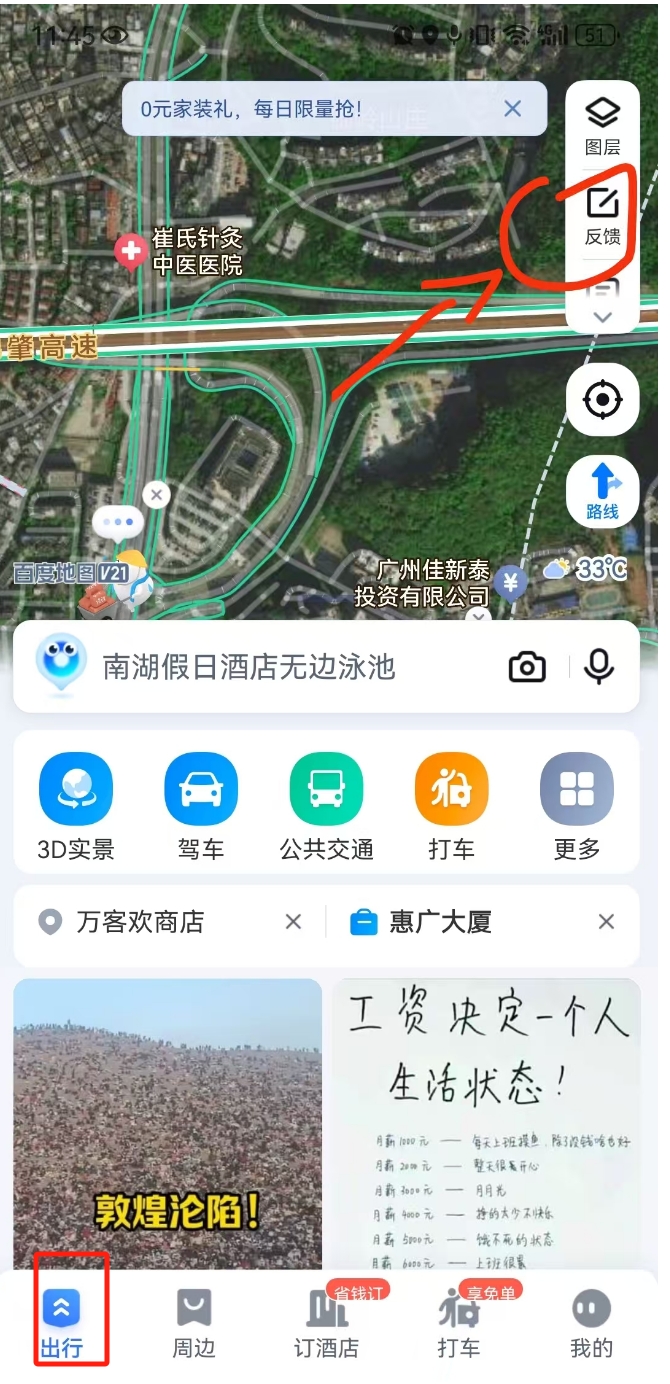Image resolution: width=670 pixels, height=1384 pixels.
Task: Open 路线 route planning
Action: [602, 492]
